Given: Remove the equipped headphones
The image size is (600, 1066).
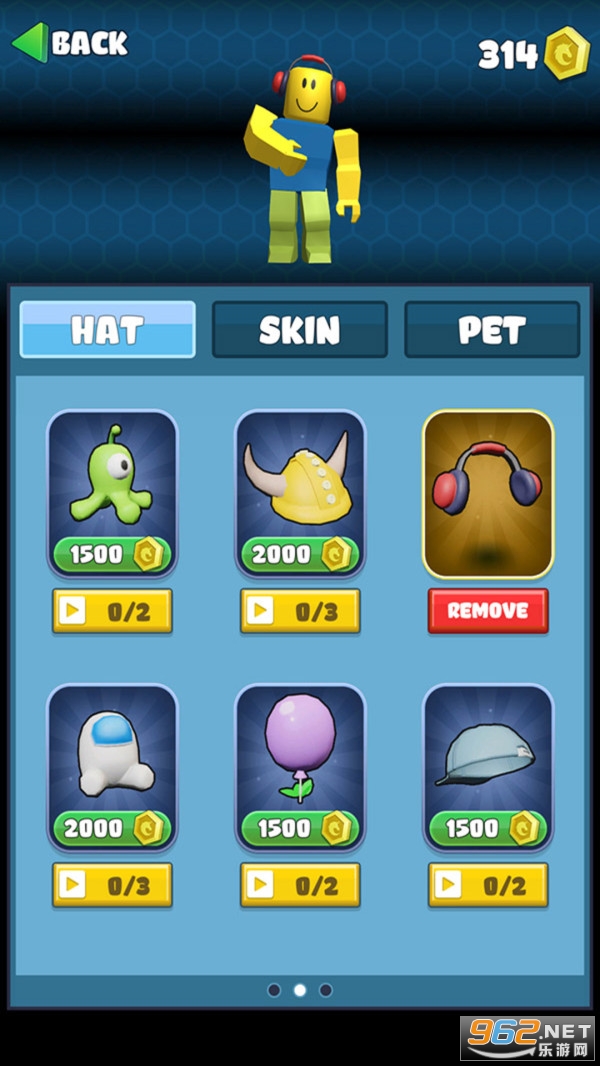Looking at the screenshot, I should click(x=488, y=611).
